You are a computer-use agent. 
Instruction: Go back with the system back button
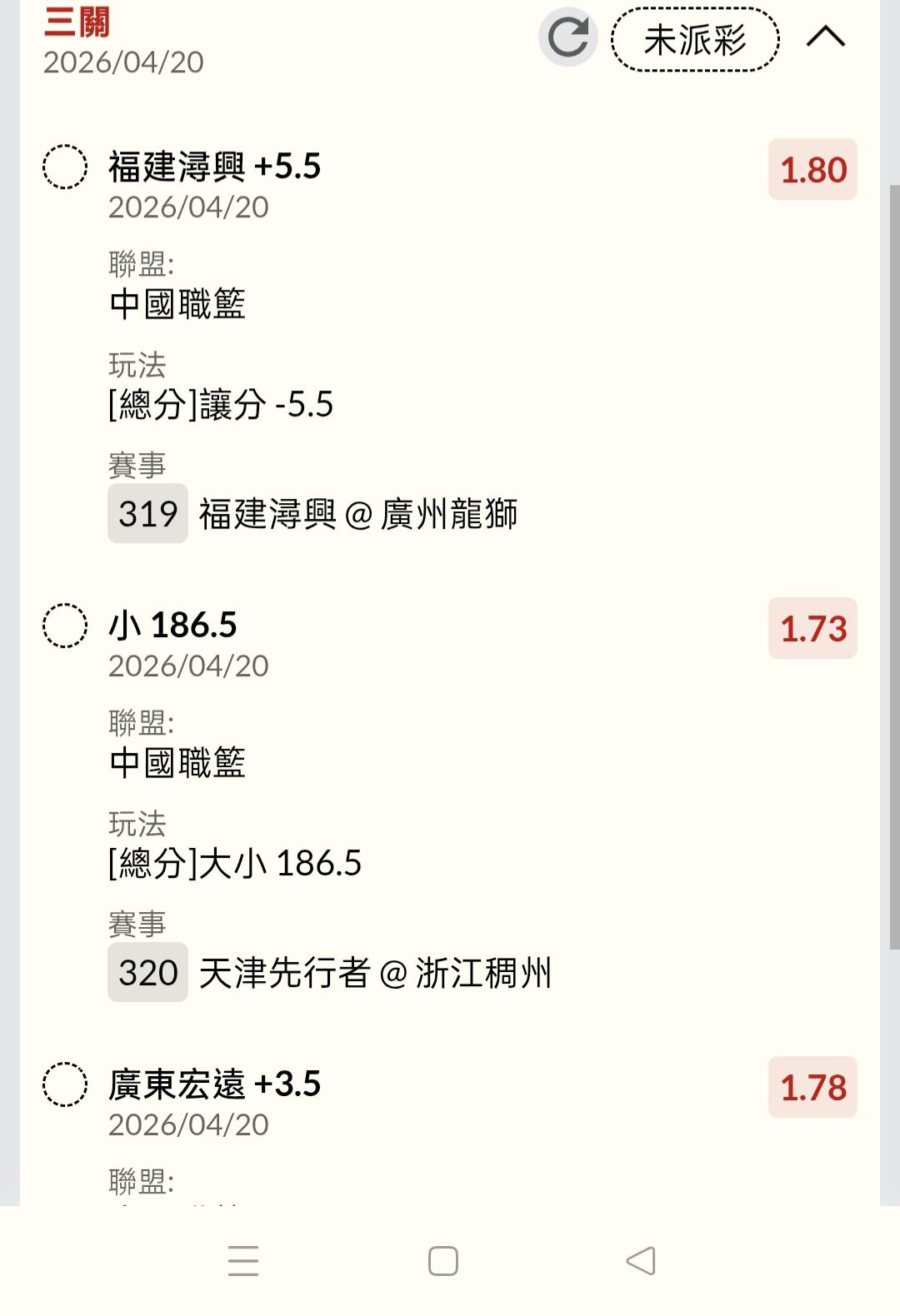[x=640, y=1261]
